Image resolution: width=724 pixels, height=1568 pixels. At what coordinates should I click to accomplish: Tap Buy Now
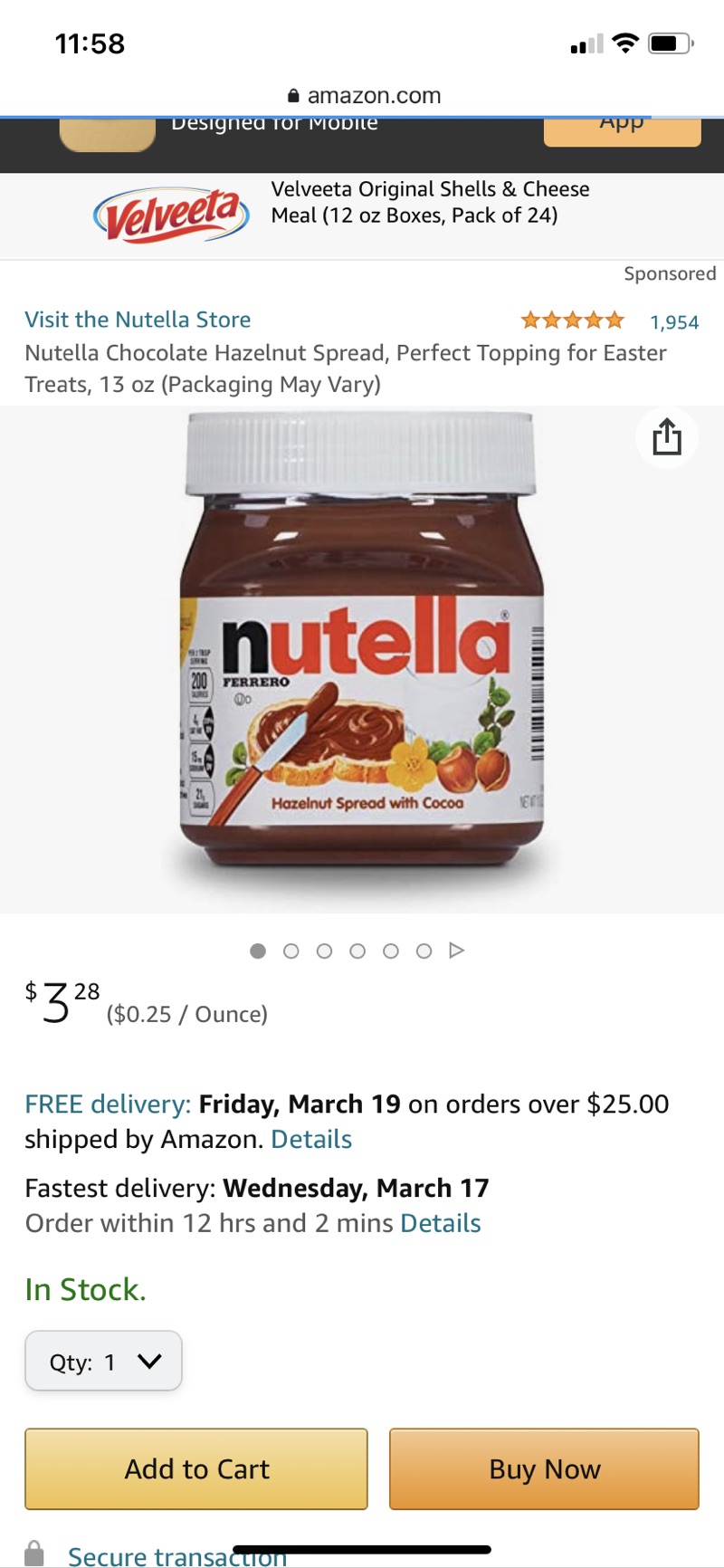click(x=544, y=1468)
